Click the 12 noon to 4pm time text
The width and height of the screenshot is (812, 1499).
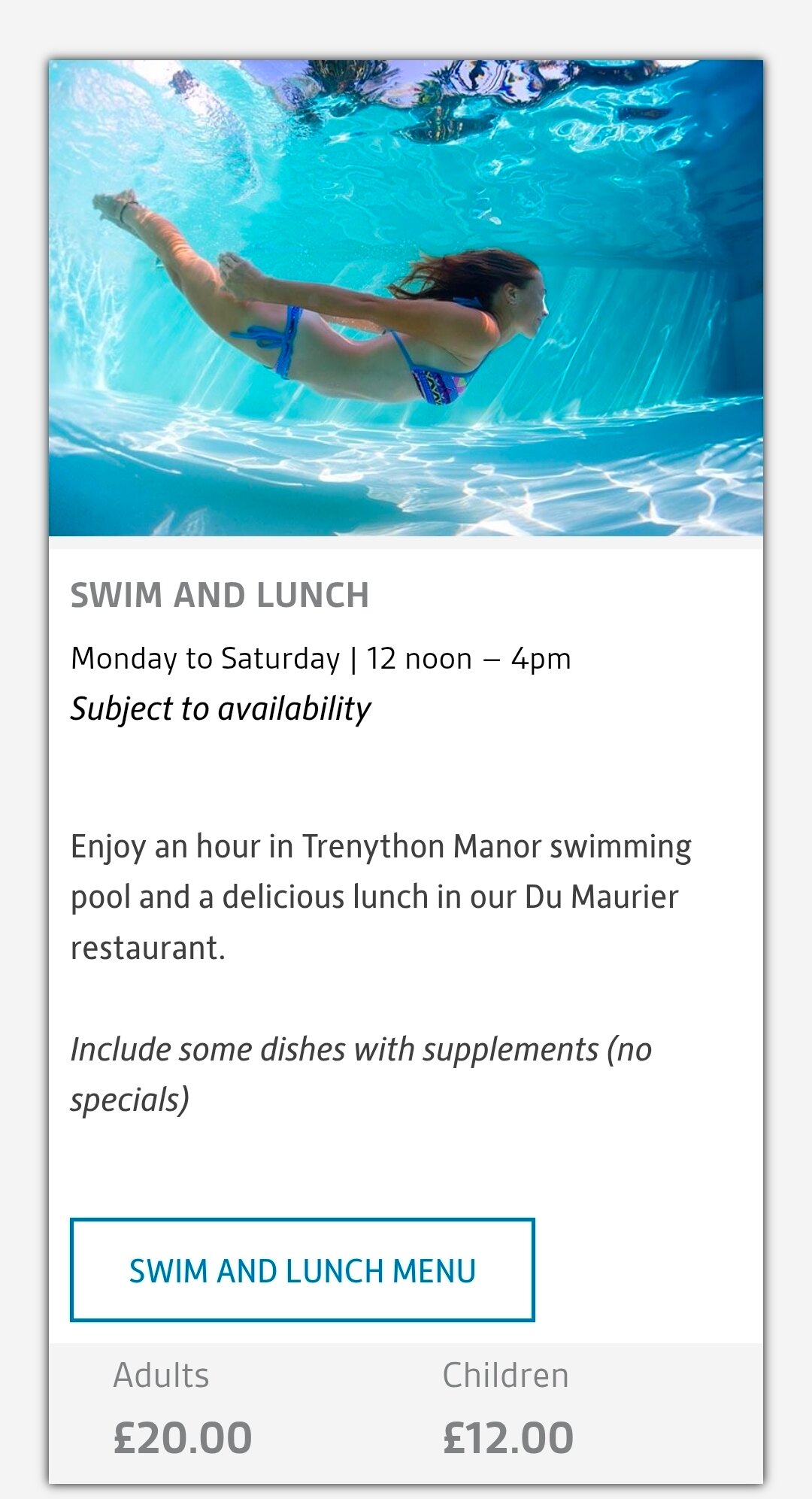click(466, 657)
